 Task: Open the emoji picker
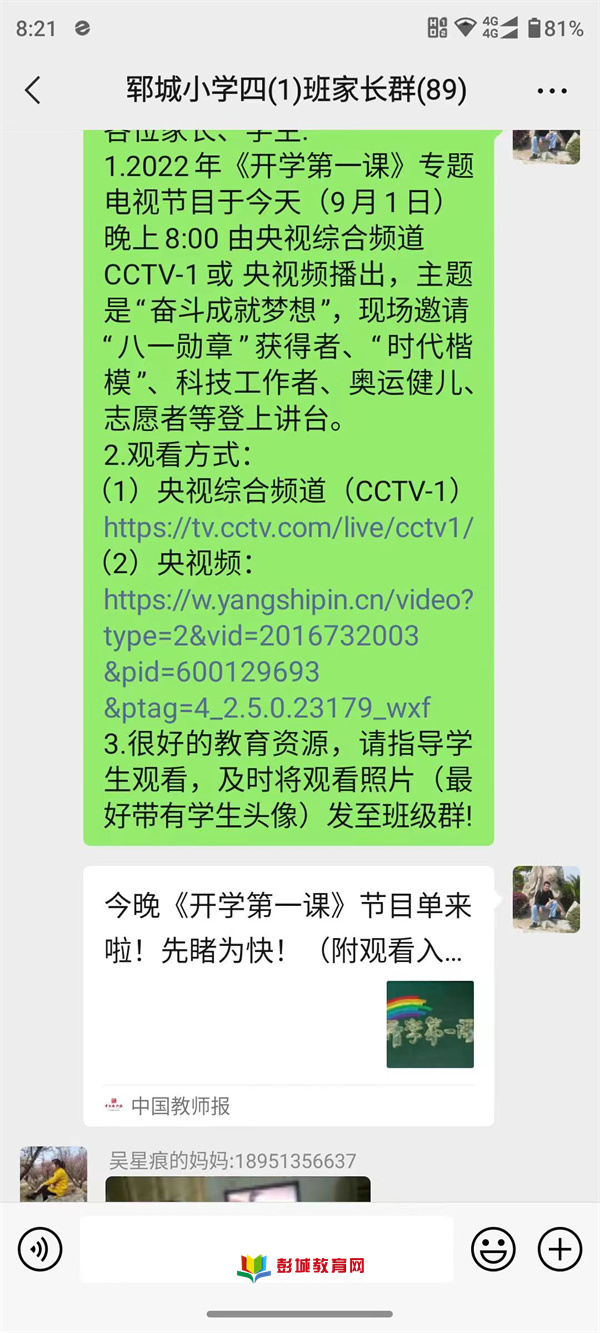tap(493, 1248)
